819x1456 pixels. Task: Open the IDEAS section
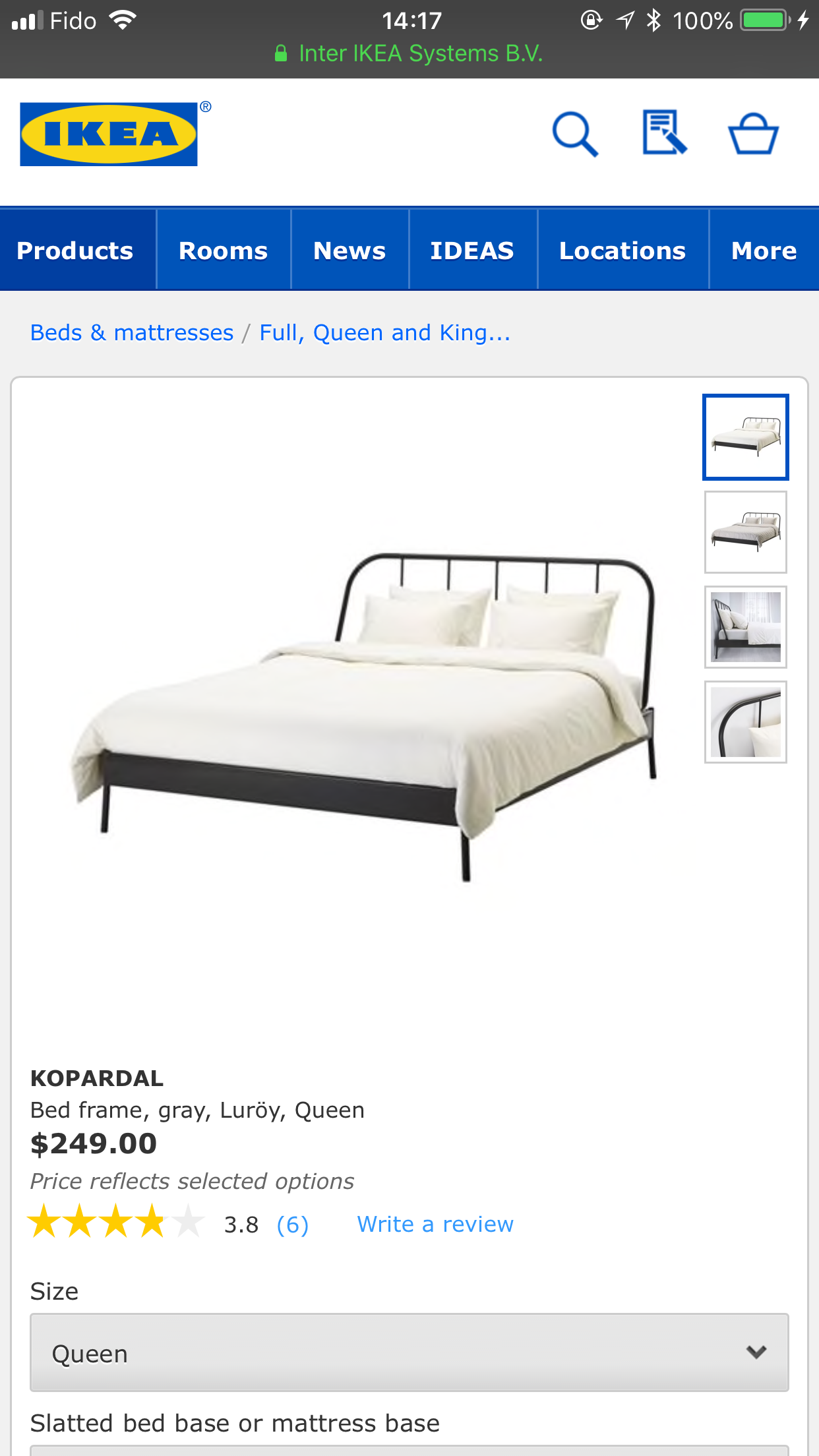472,251
